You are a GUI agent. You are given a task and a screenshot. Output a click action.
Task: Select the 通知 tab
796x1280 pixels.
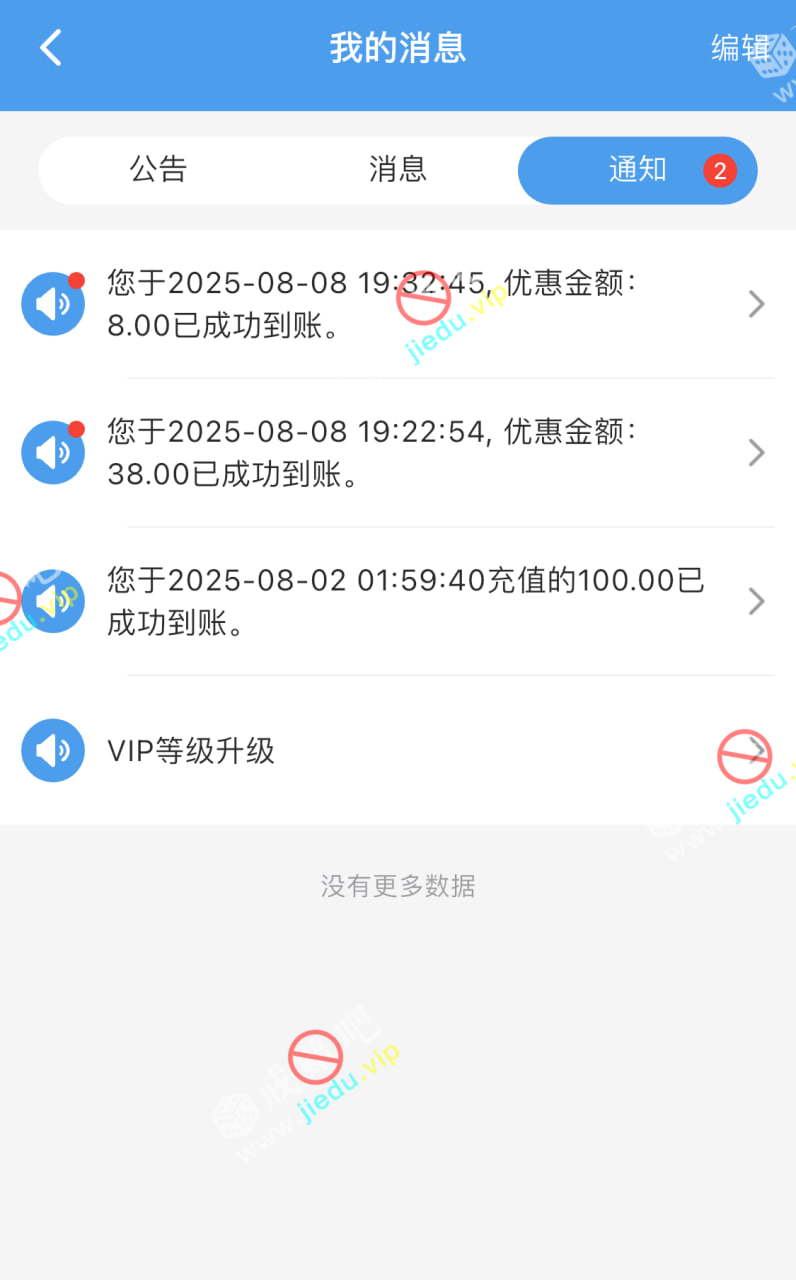click(x=637, y=169)
